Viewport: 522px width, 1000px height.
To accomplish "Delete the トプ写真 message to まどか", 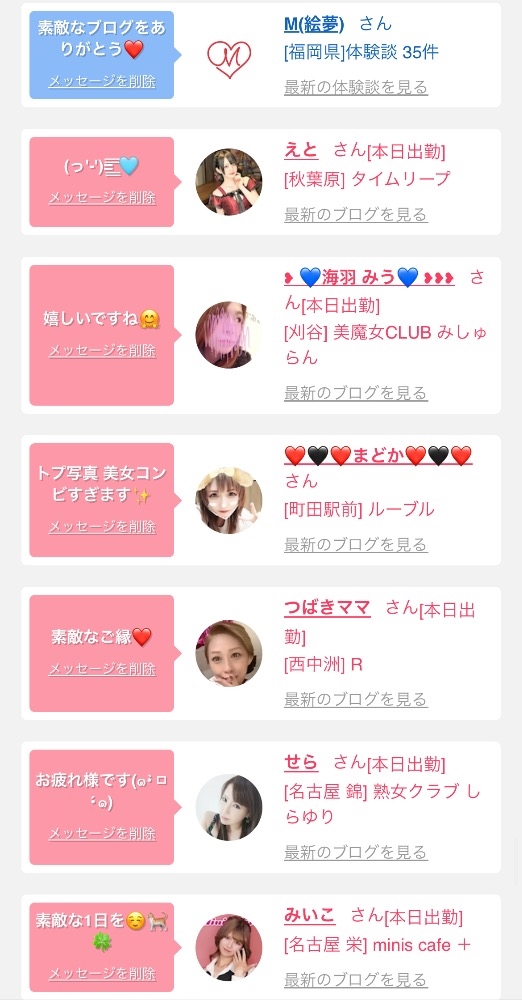I will click(102, 527).
